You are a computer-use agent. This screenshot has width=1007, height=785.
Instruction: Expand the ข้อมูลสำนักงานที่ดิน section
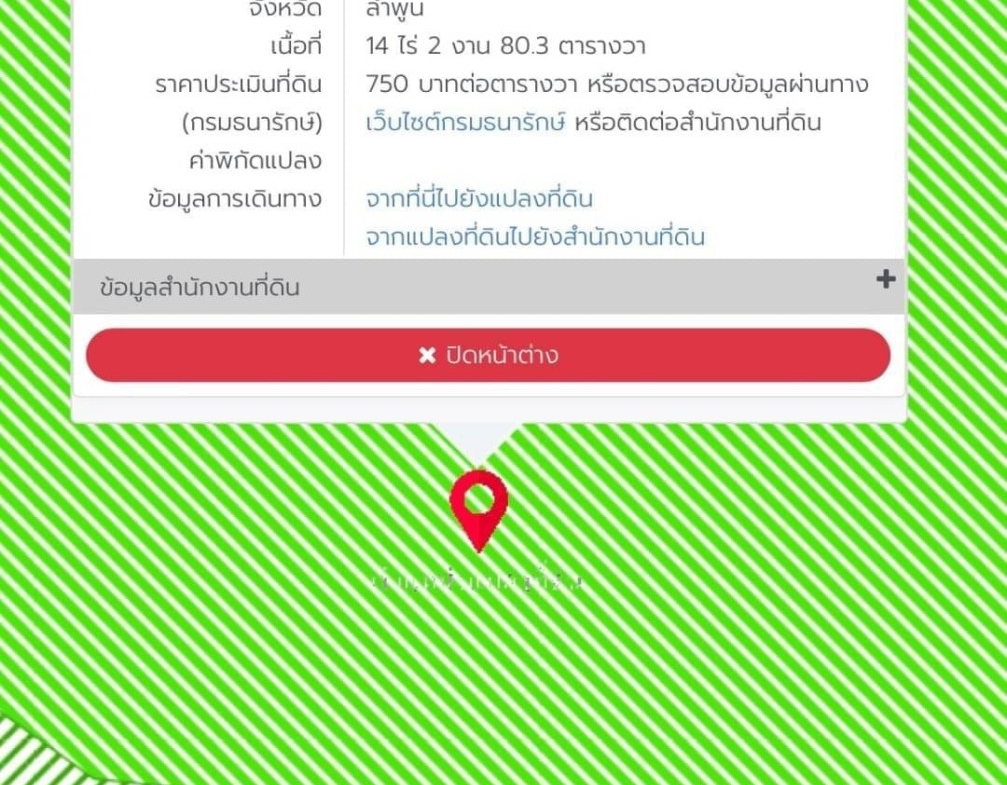click(x=884, y=281)
